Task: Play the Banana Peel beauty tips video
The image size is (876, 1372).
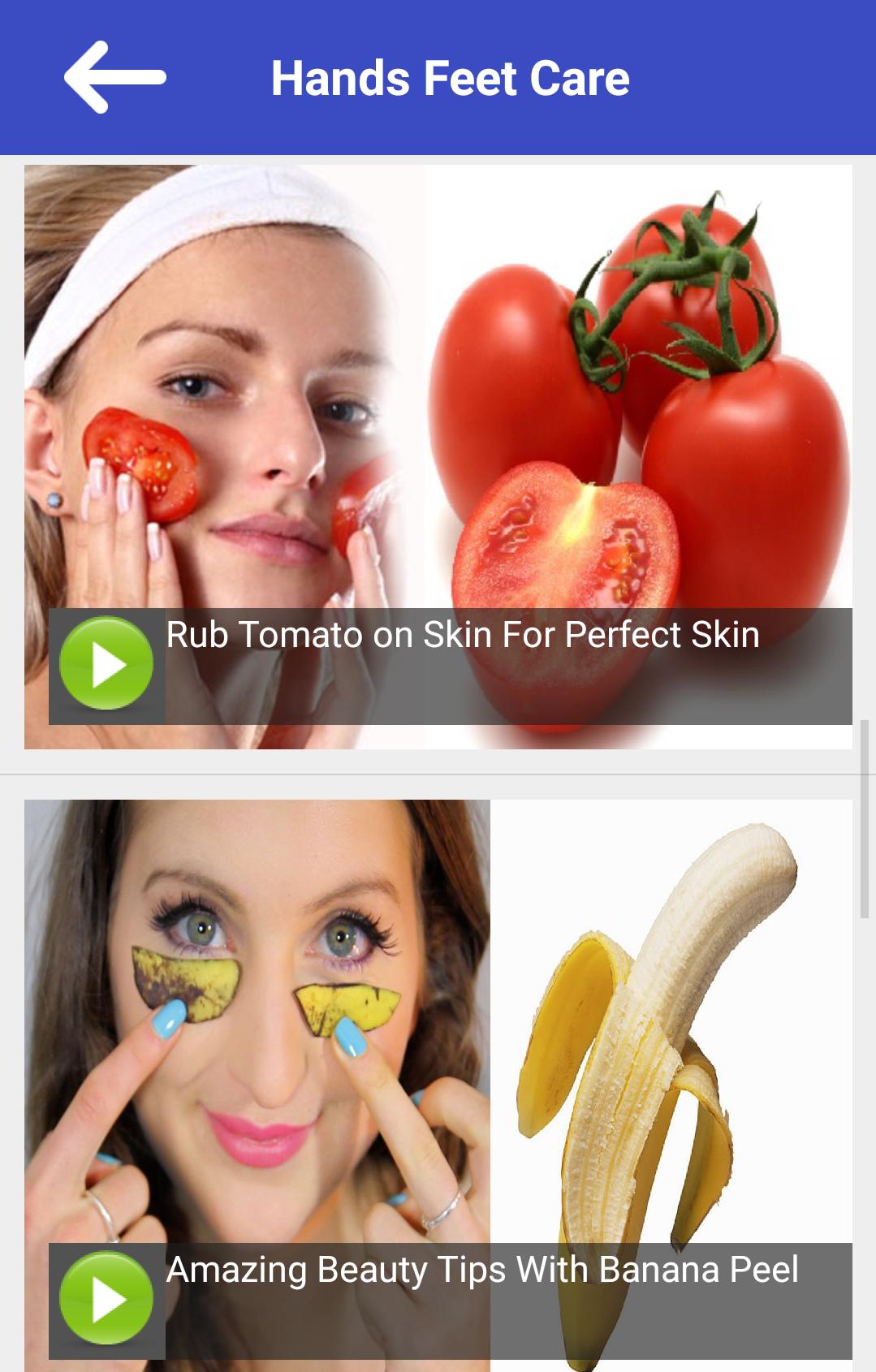Action: click(x=106, y=1299)
